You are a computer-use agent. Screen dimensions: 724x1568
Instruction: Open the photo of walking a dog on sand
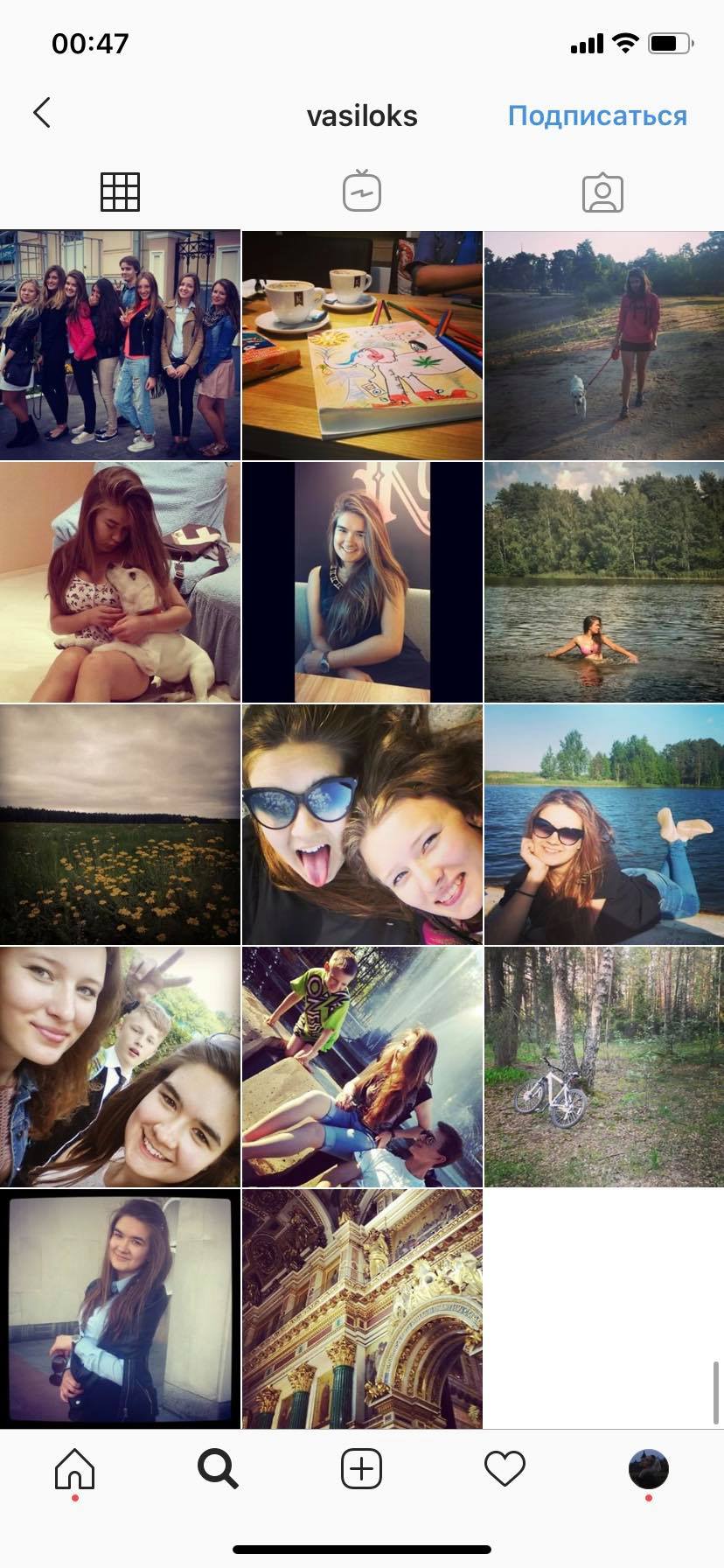pos(604,345)
